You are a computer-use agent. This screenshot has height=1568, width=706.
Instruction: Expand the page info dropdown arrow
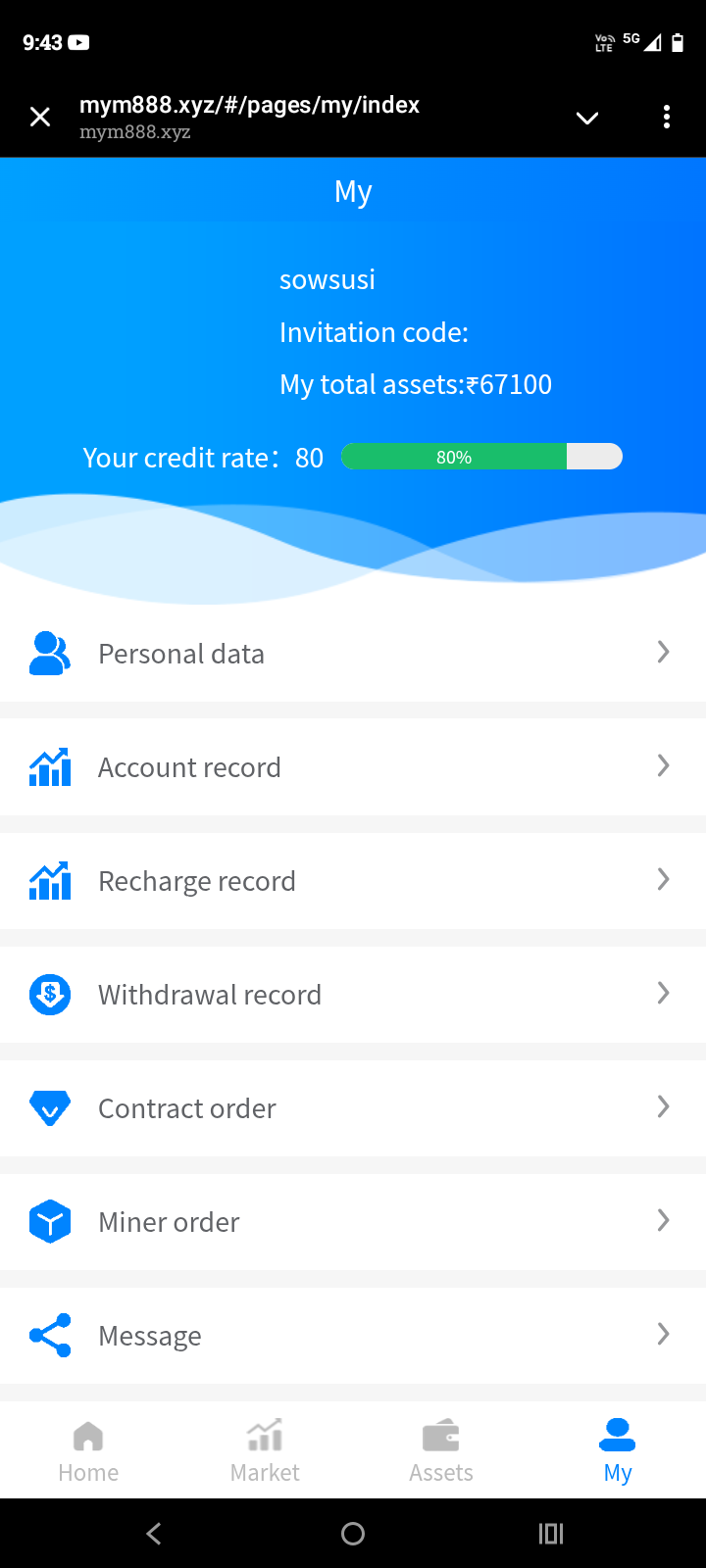coord(587,119)
